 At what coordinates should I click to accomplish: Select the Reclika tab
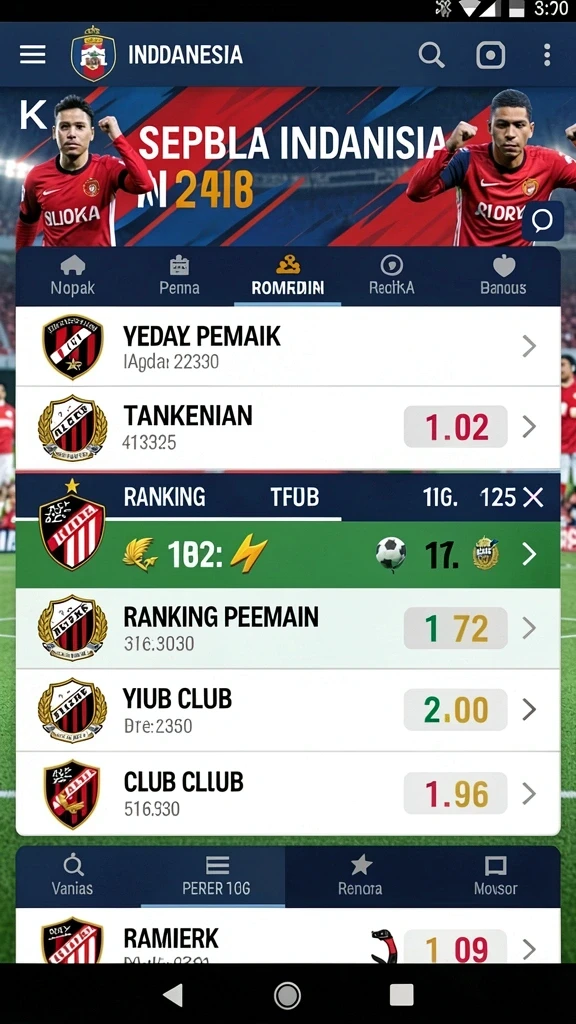coord(391,276)
